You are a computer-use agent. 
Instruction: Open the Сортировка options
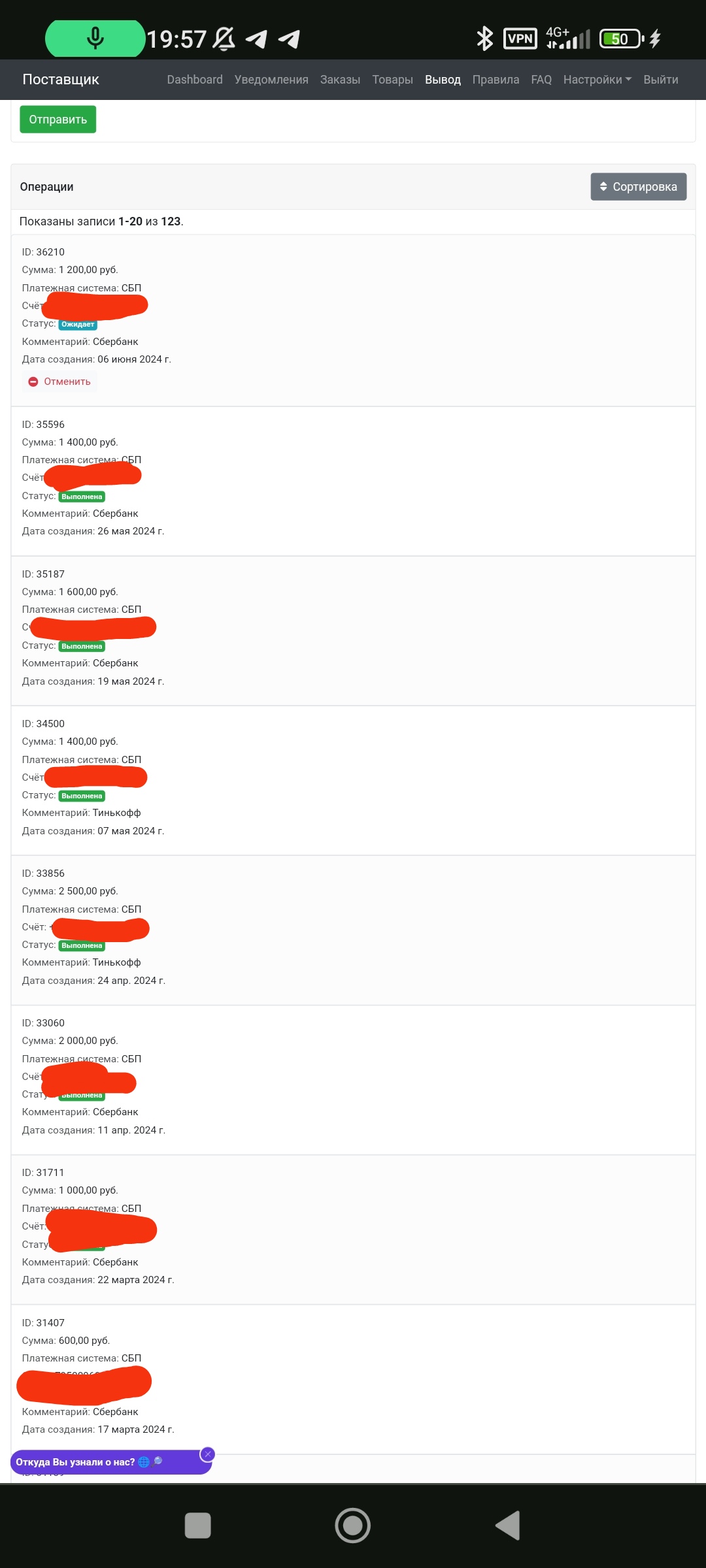tap(638, 187)
